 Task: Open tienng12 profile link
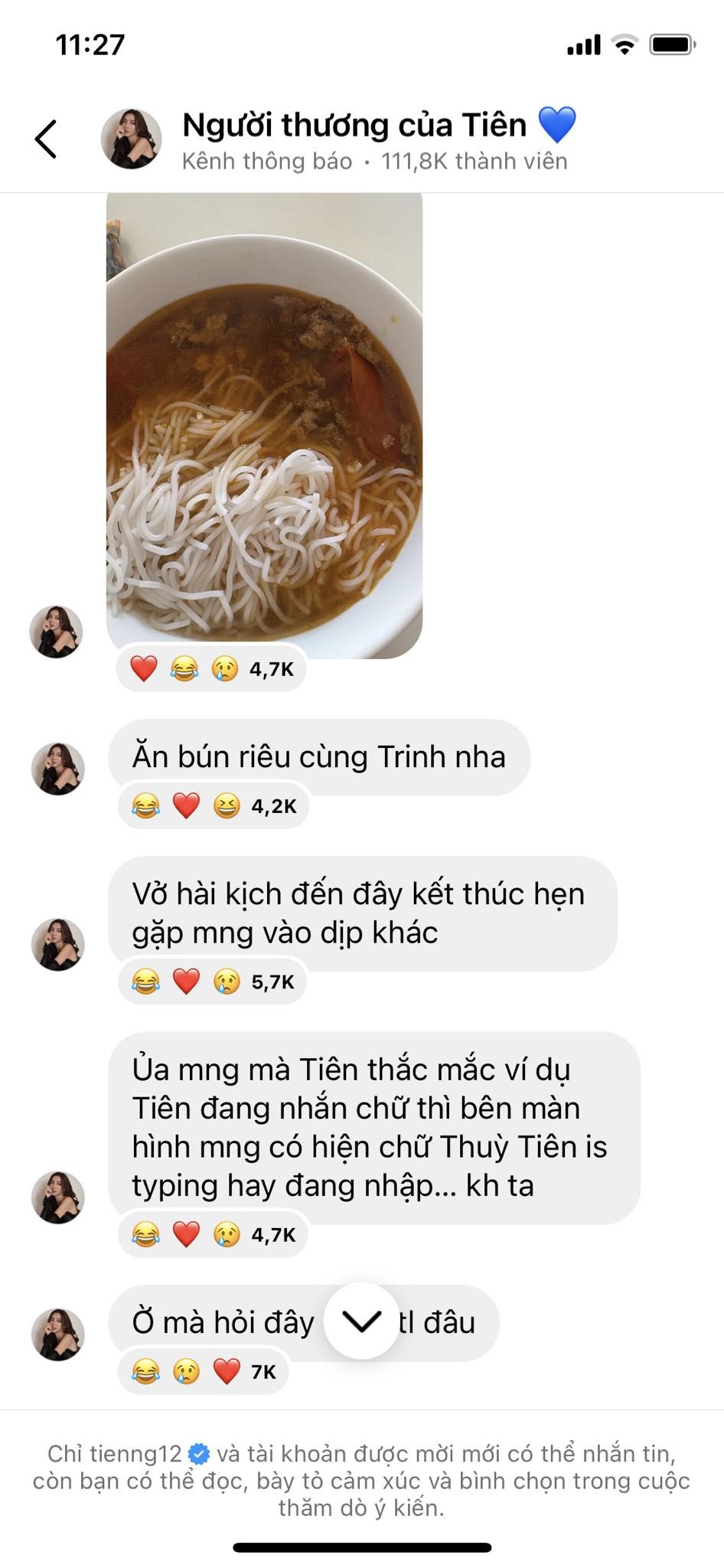136,1453
